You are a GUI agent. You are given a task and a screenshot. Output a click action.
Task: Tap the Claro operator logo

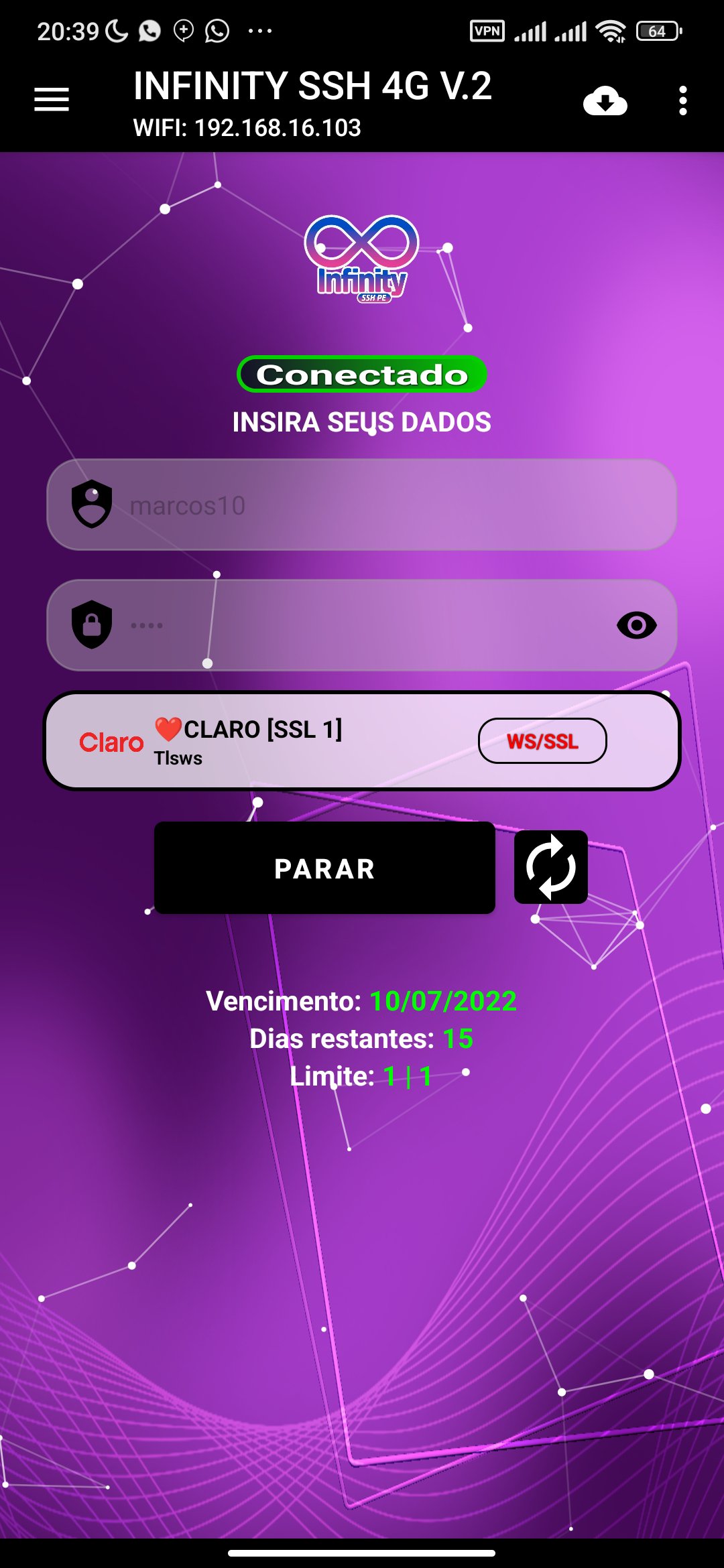click(x=111, y=742)
